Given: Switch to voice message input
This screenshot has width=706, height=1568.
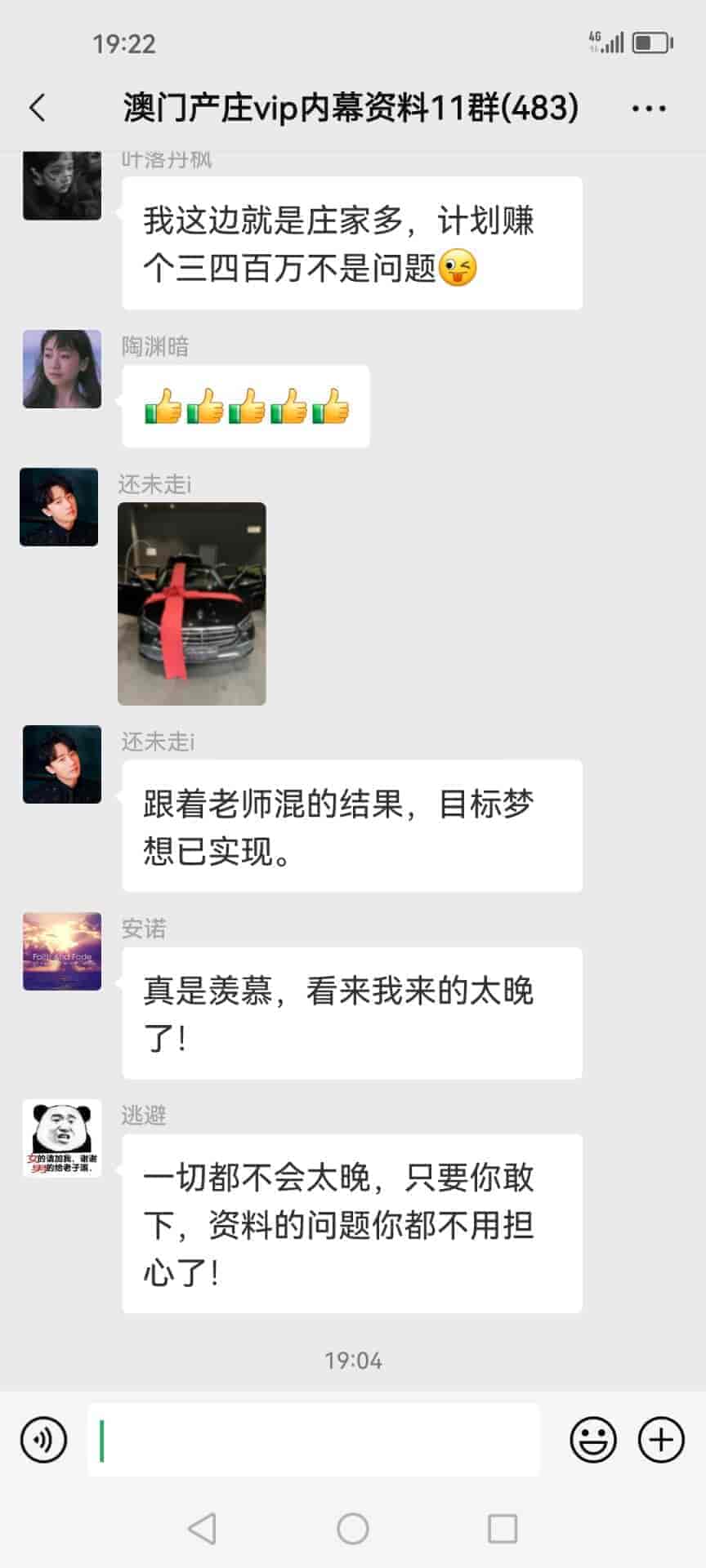Looking at the screenshot, I should coord(43,1440).
